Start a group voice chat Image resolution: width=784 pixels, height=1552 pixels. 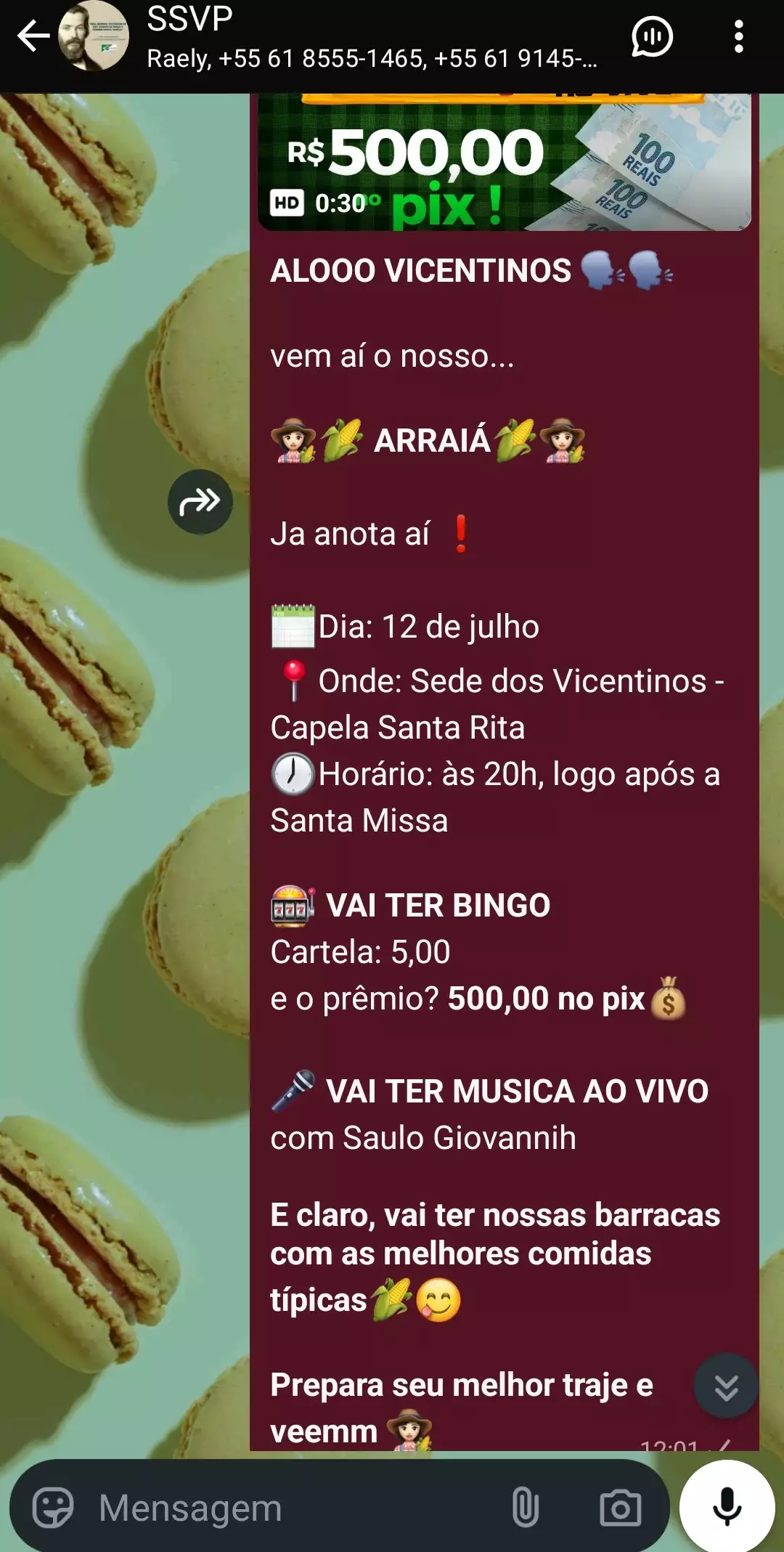(652, 36)
